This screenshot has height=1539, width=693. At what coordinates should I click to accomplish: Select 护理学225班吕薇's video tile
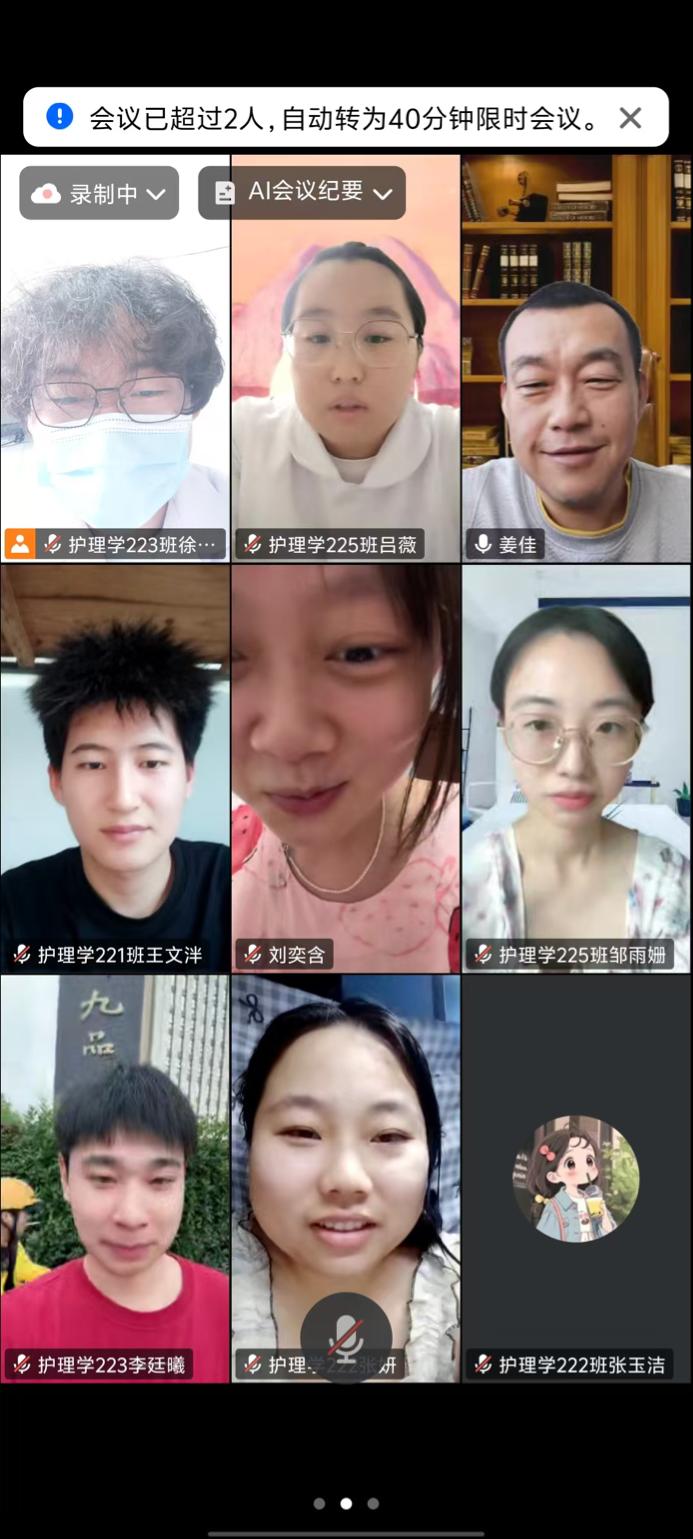pyautogui.click(x=346, y=360)
